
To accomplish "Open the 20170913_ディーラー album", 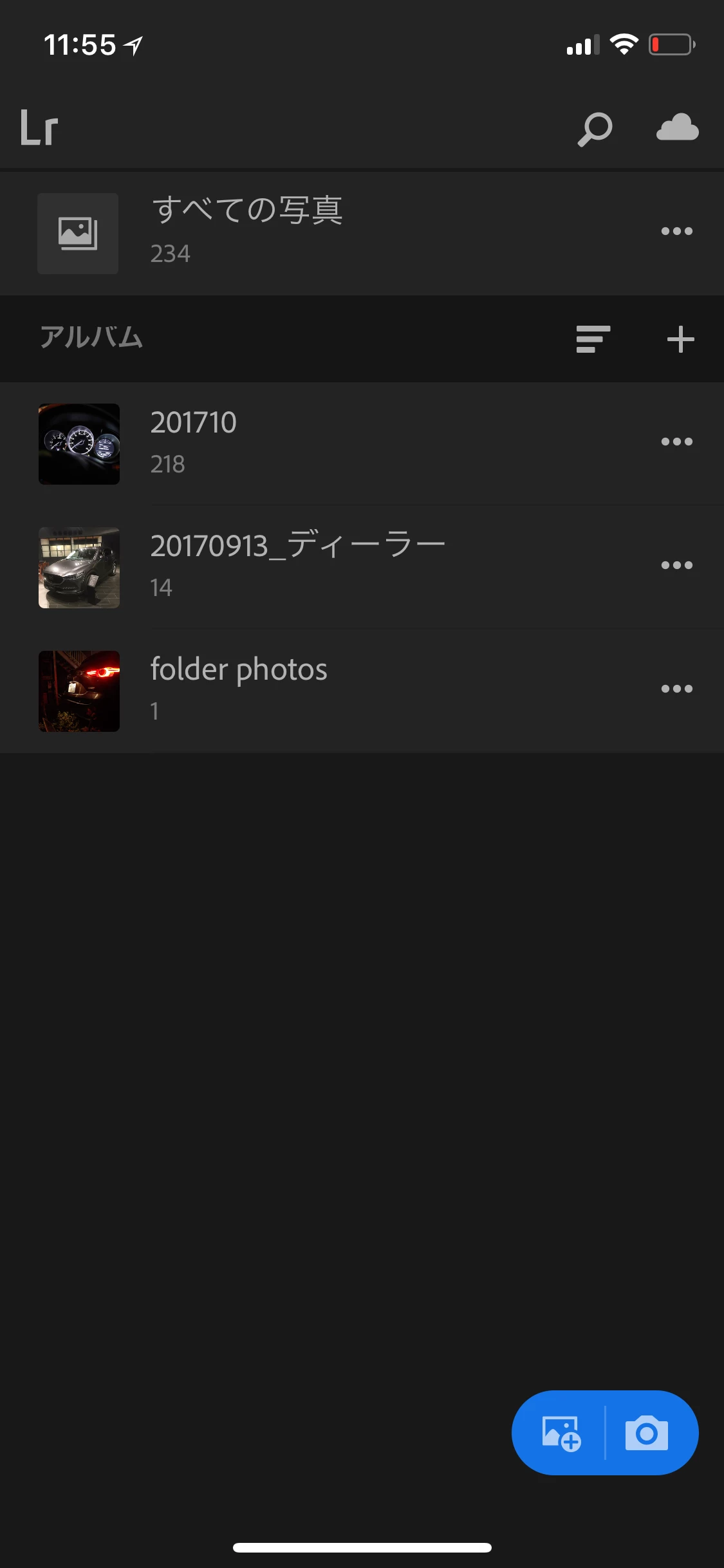I will (296, 566).
